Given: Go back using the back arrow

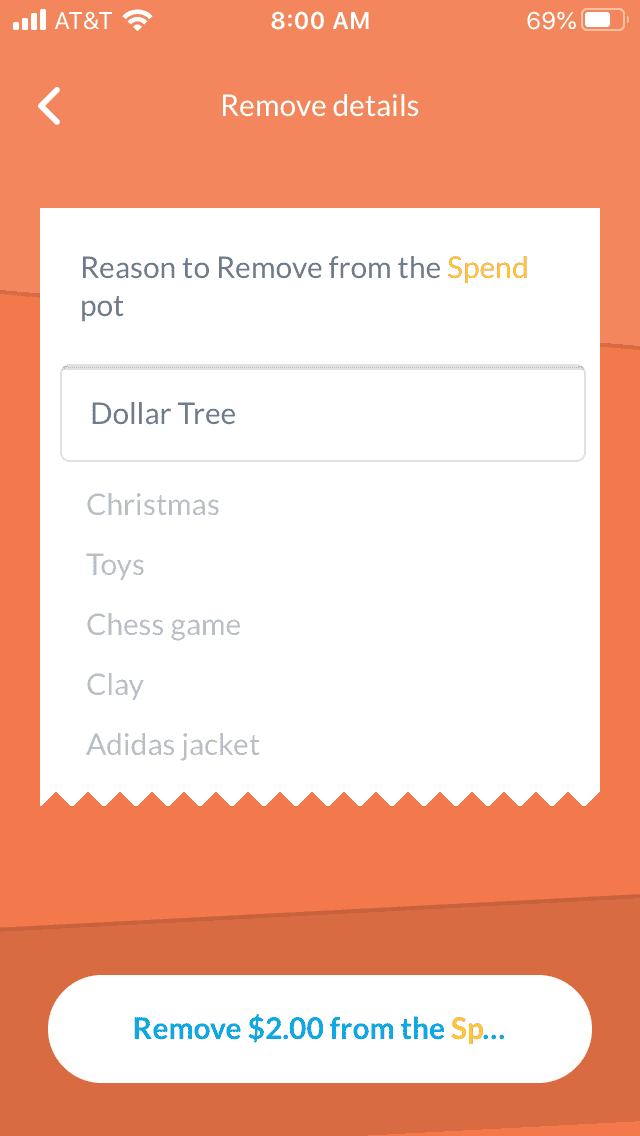Looking at the screenshot, I should point(49,106).
